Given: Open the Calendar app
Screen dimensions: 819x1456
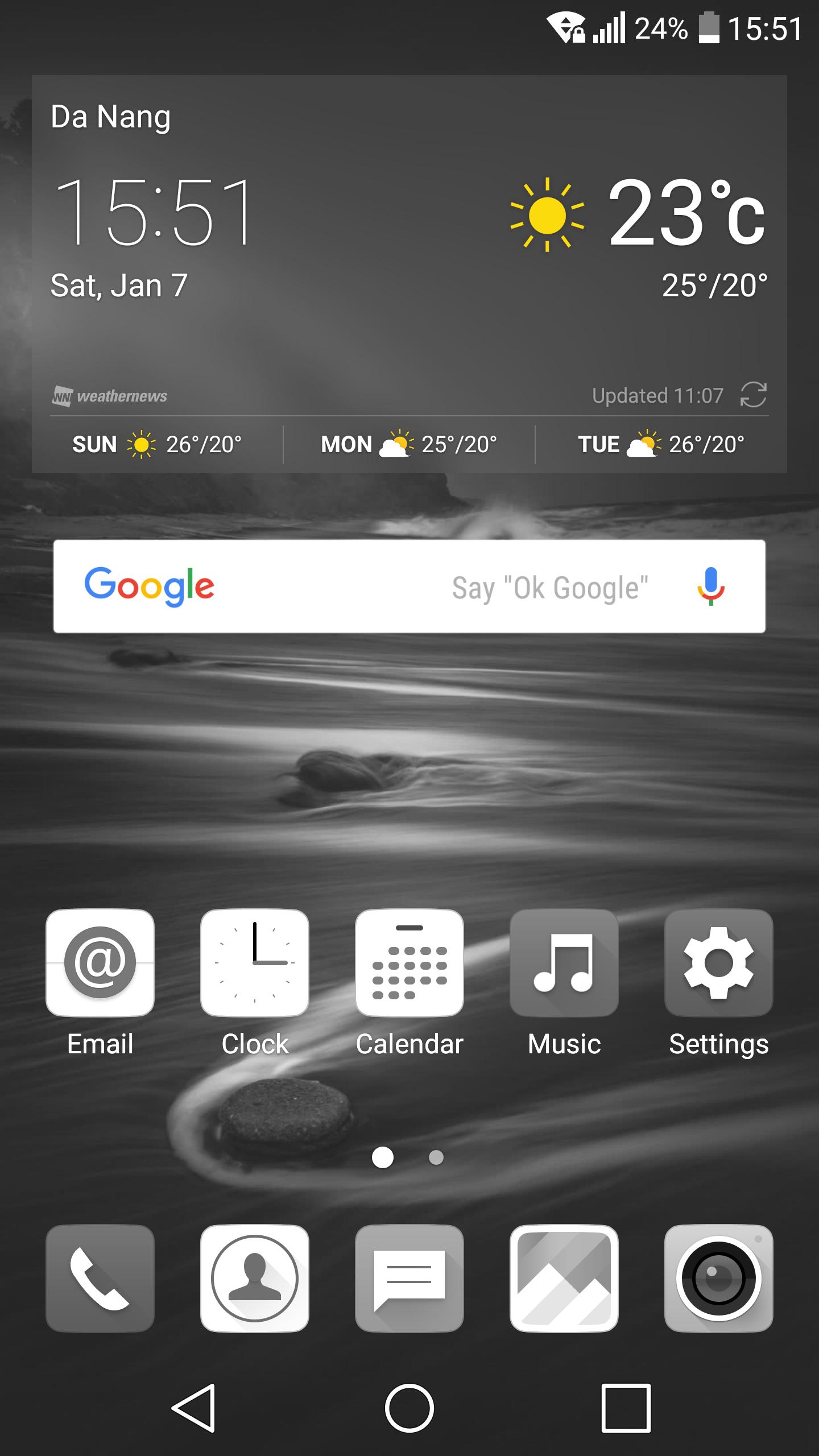Looking at the screenshot, I should tap(409, 963).
